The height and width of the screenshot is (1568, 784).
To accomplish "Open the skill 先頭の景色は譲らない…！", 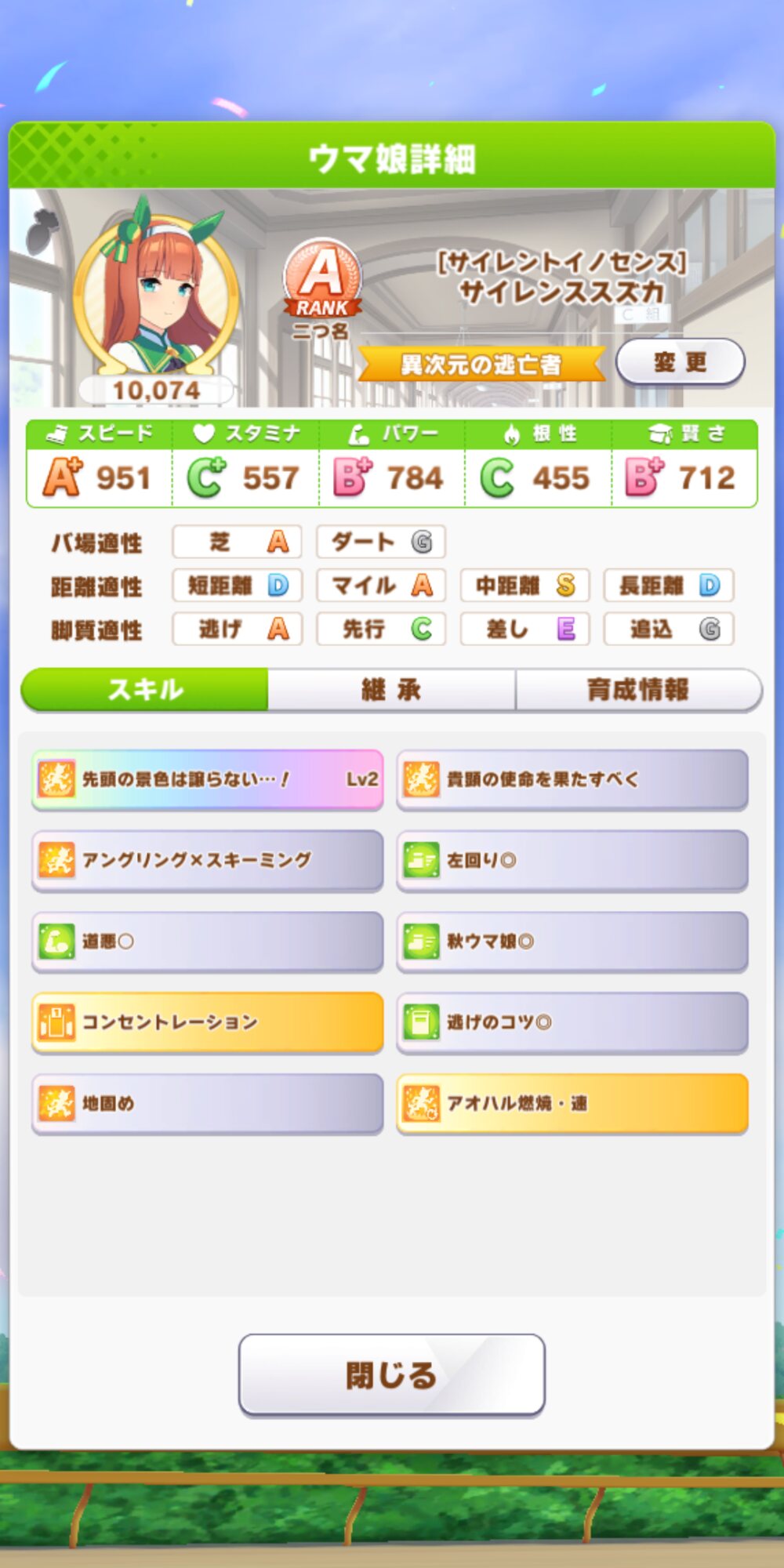I will point(208,779).
